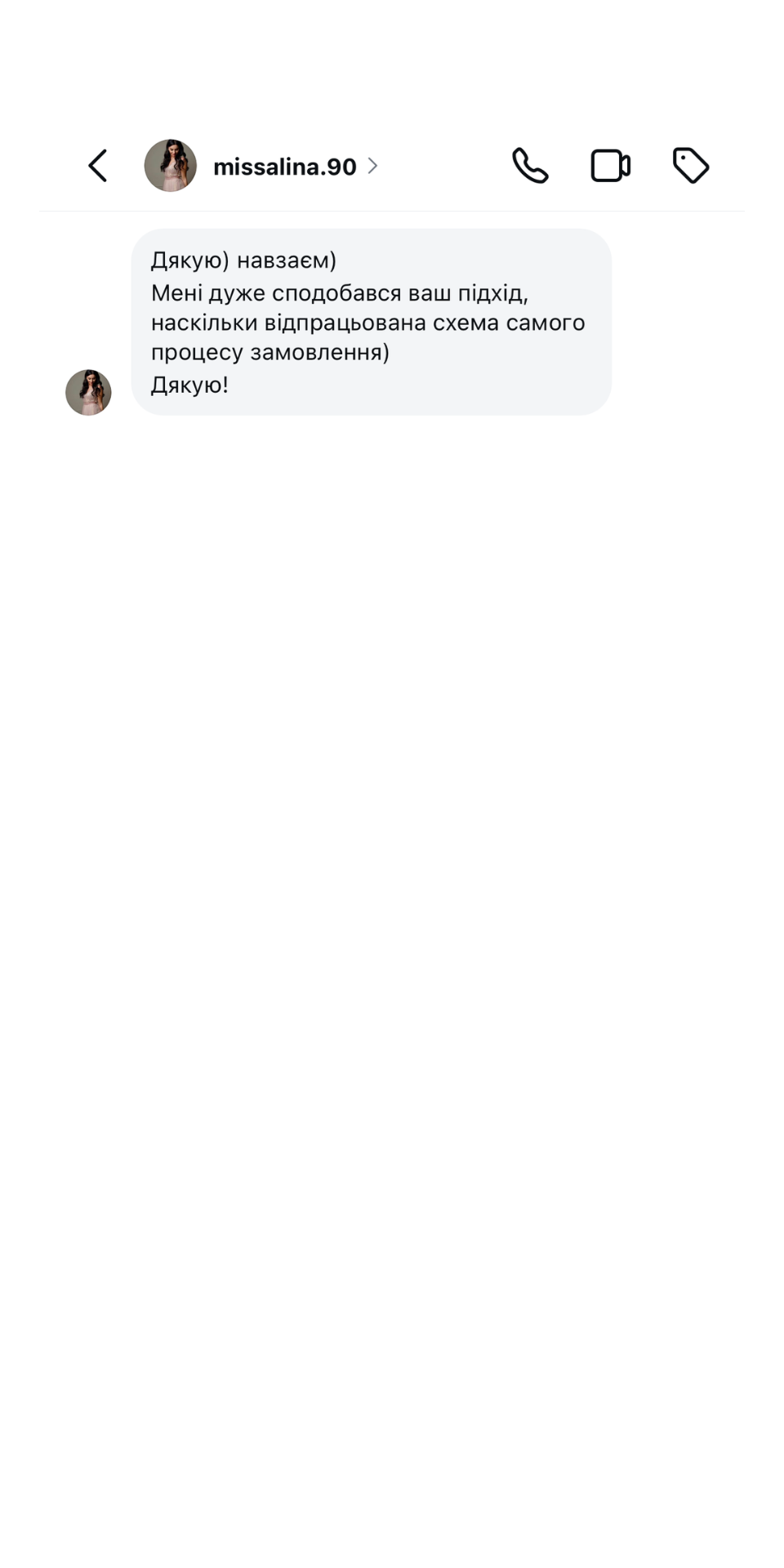Tap the avatar beside the message
The image size is (784, 1568).
coord(88,393)
